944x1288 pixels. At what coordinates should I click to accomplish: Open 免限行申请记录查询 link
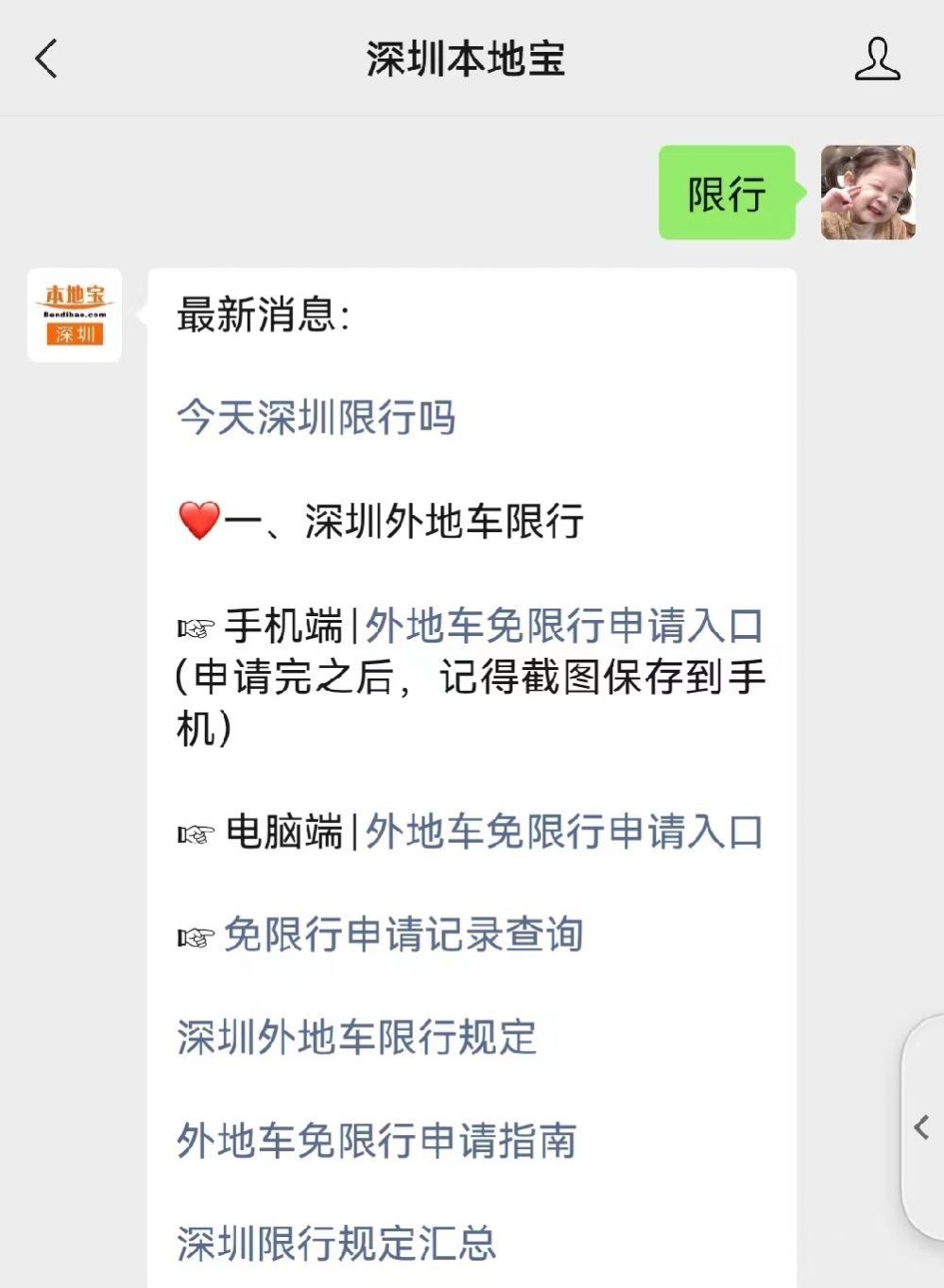click(403, 936)
